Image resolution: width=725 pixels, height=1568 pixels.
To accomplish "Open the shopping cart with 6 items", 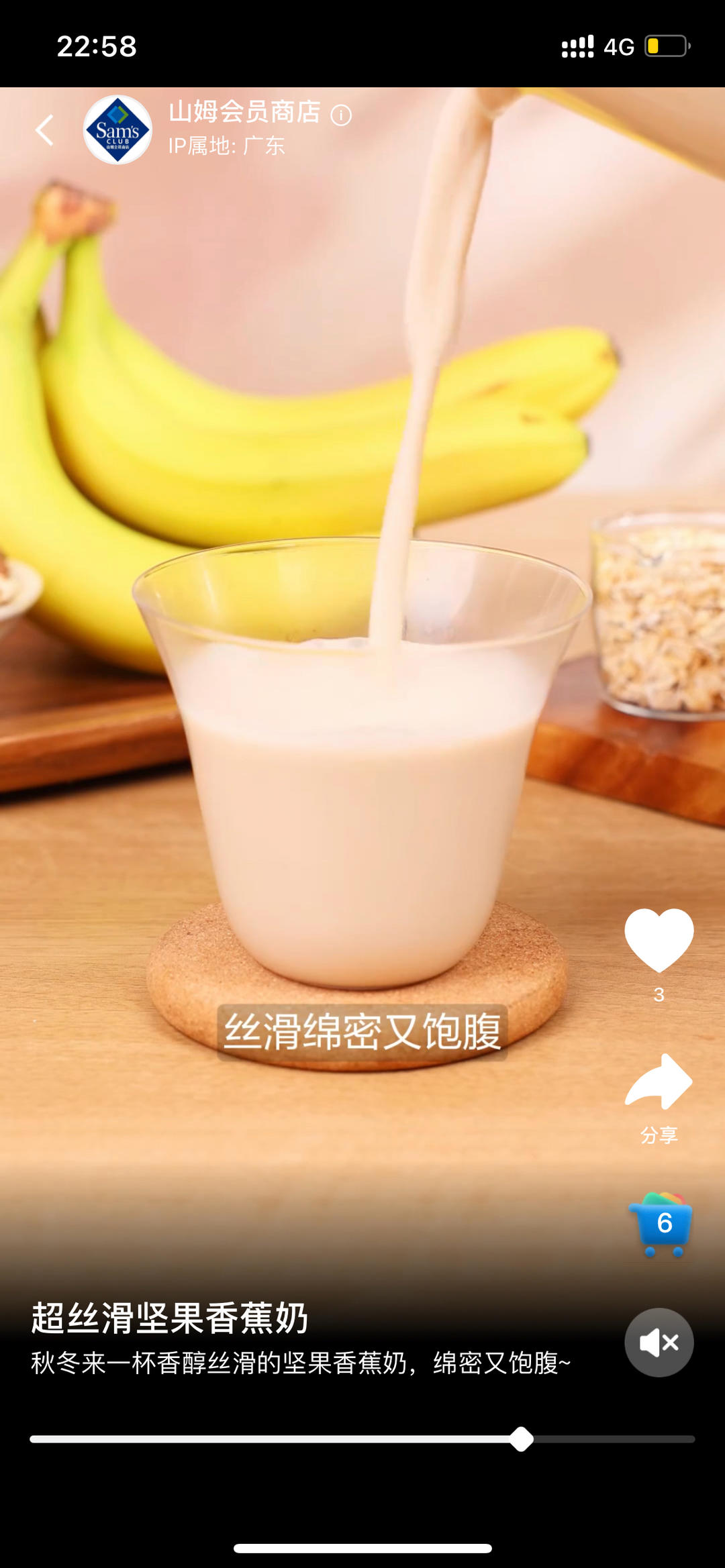I will click(x=660, y=1224).
